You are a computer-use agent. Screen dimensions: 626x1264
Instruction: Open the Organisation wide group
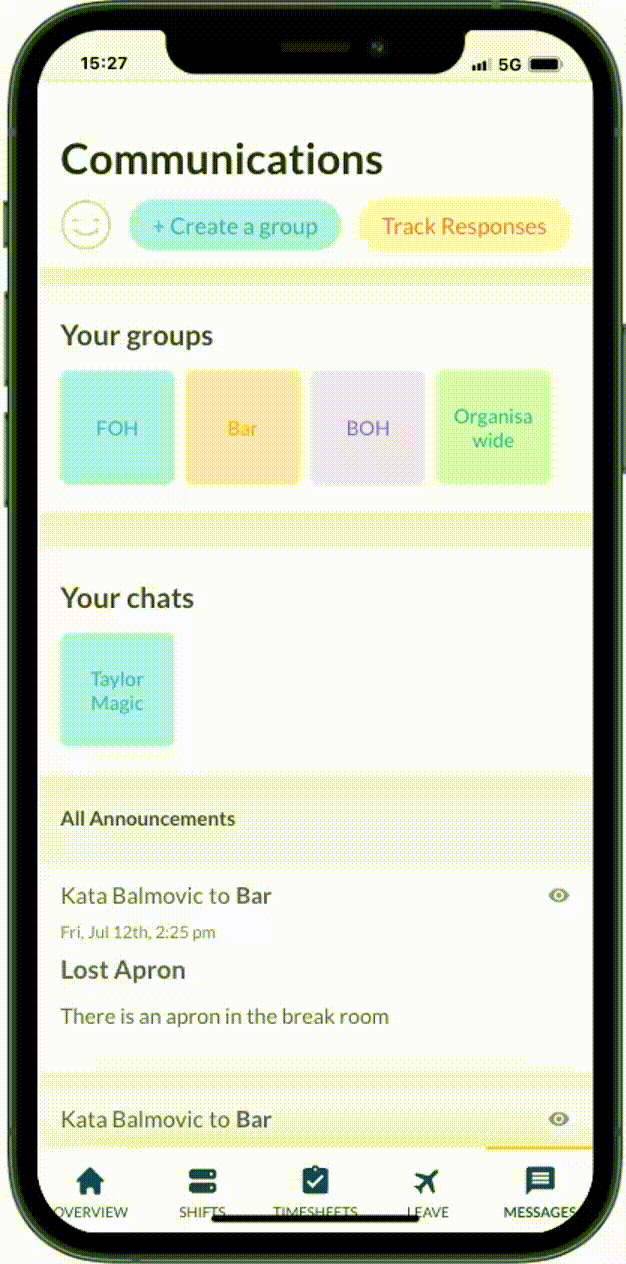point(493,428)
